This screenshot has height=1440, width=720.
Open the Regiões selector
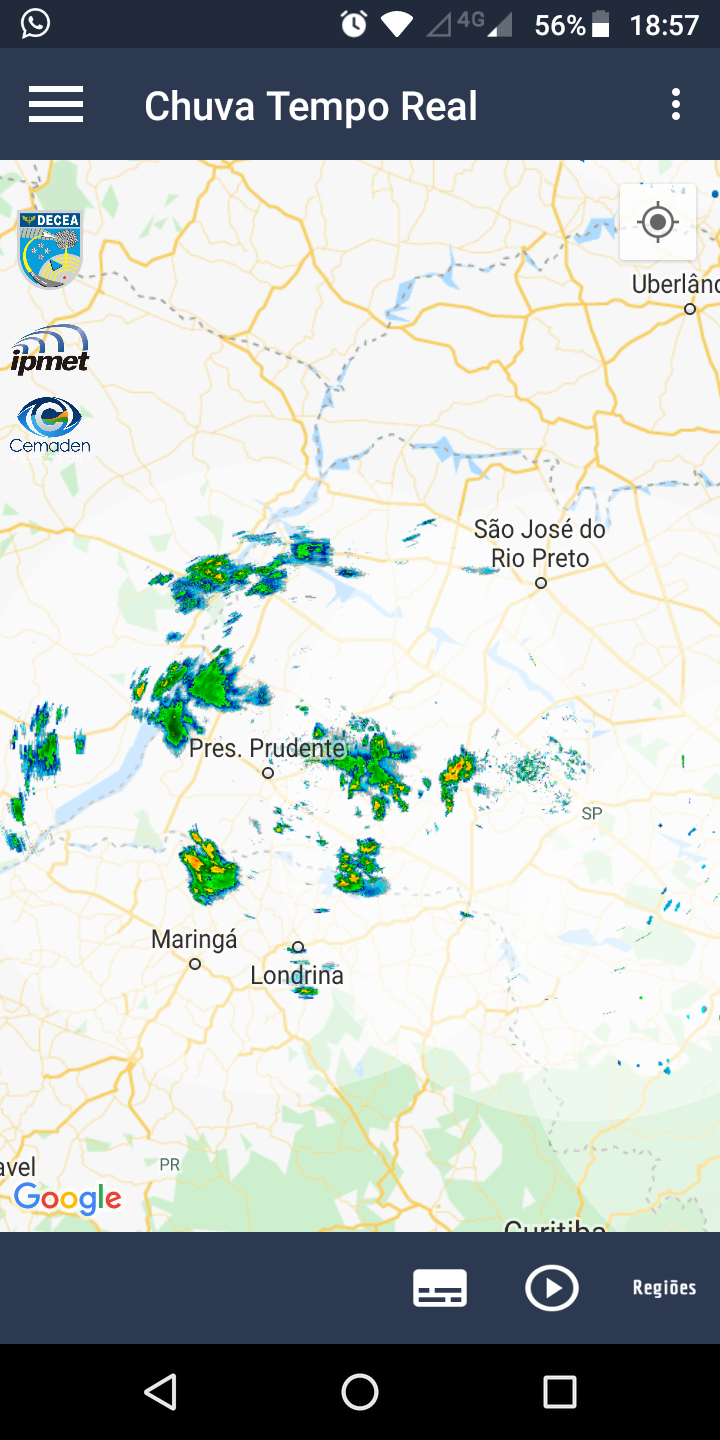pyautogui.click(x=664, y=1288)
